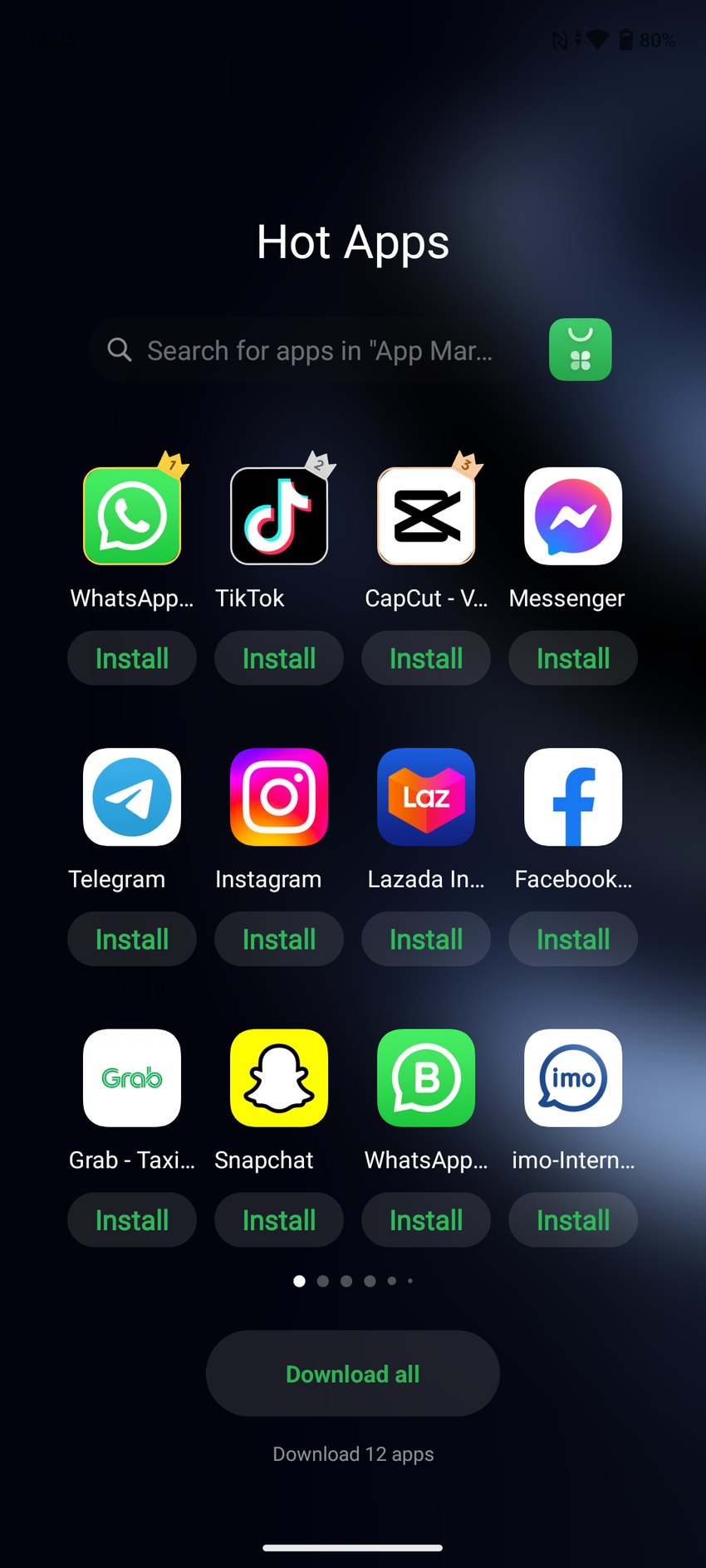This screenshot has height=1568, width=706.
Task: Install Messenger
Action: click(573, 658)
